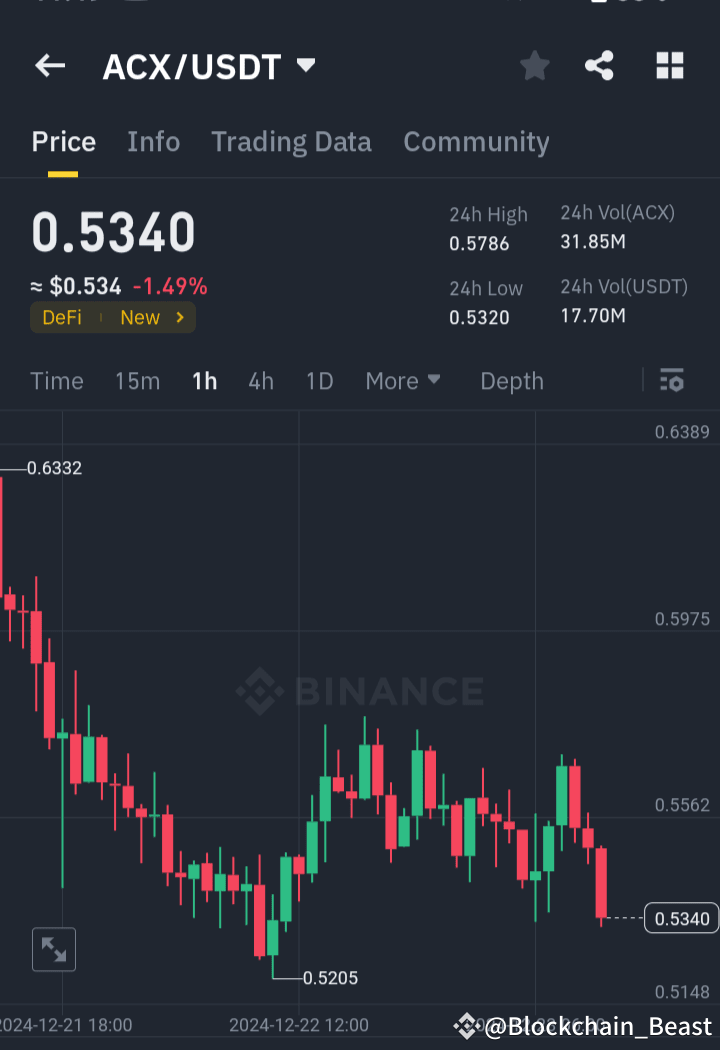Screen dimensions: 720x1050
Task: Expand chart with fullscreen icon bottom left
Action: pyautogui.click(x=53, y=949)
